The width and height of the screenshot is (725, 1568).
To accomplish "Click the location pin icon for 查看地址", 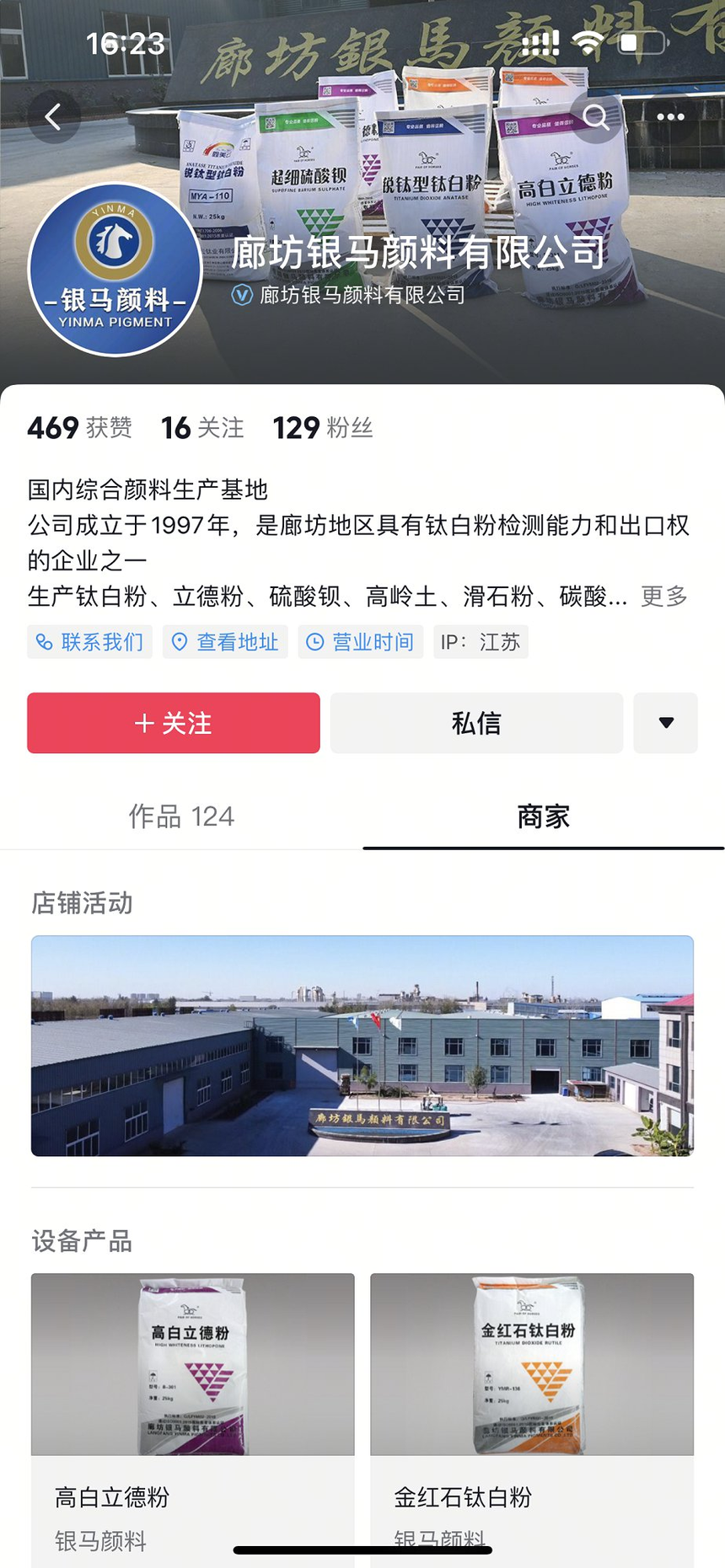I will click(x=178, y=642).
